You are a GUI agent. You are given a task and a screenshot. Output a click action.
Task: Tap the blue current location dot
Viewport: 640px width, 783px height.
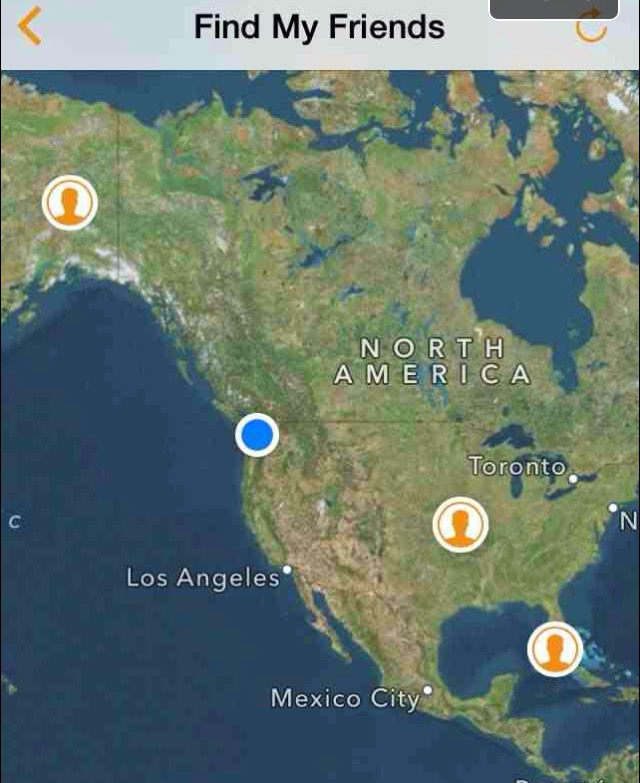tap(257, 435)
